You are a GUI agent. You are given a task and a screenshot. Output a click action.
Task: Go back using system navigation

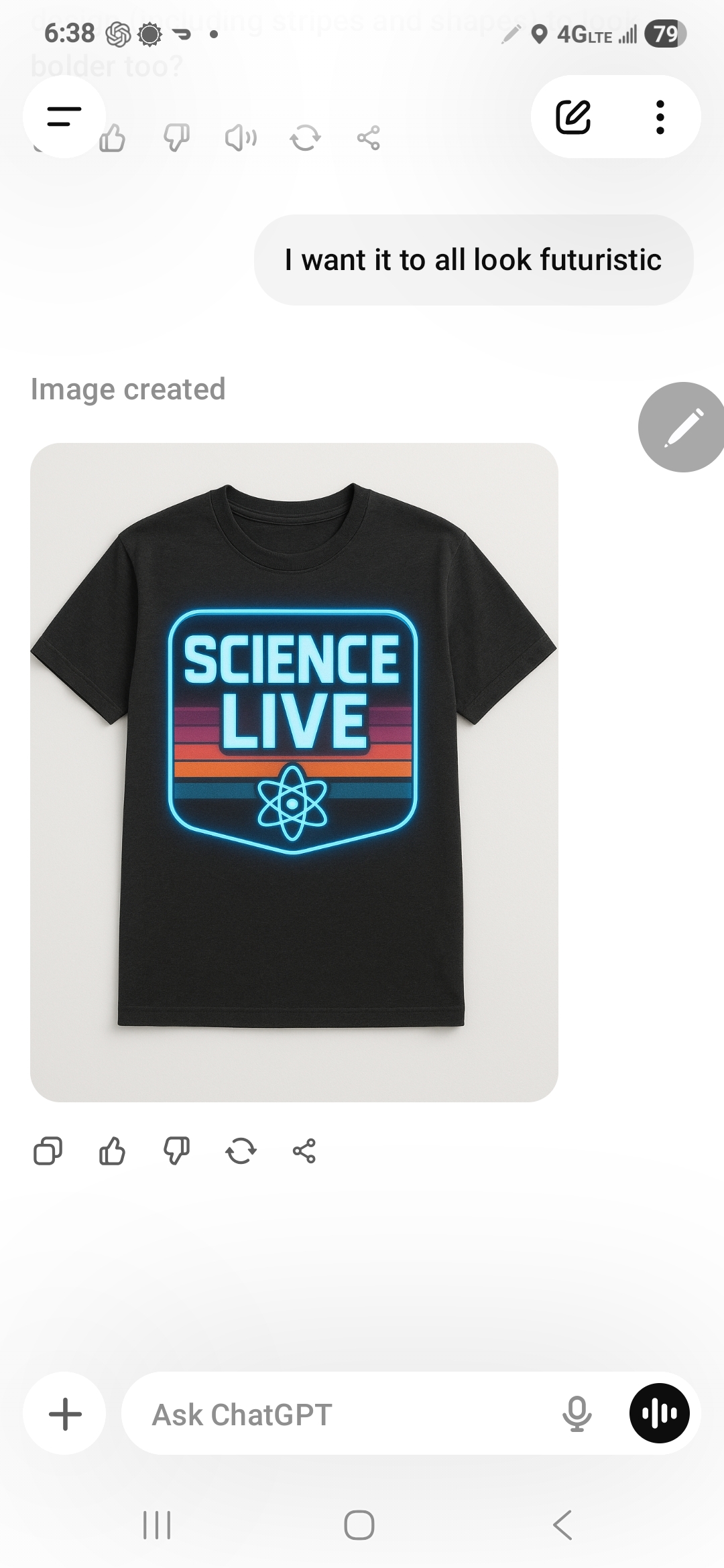pyautogui.click(x=563, y=1525)
